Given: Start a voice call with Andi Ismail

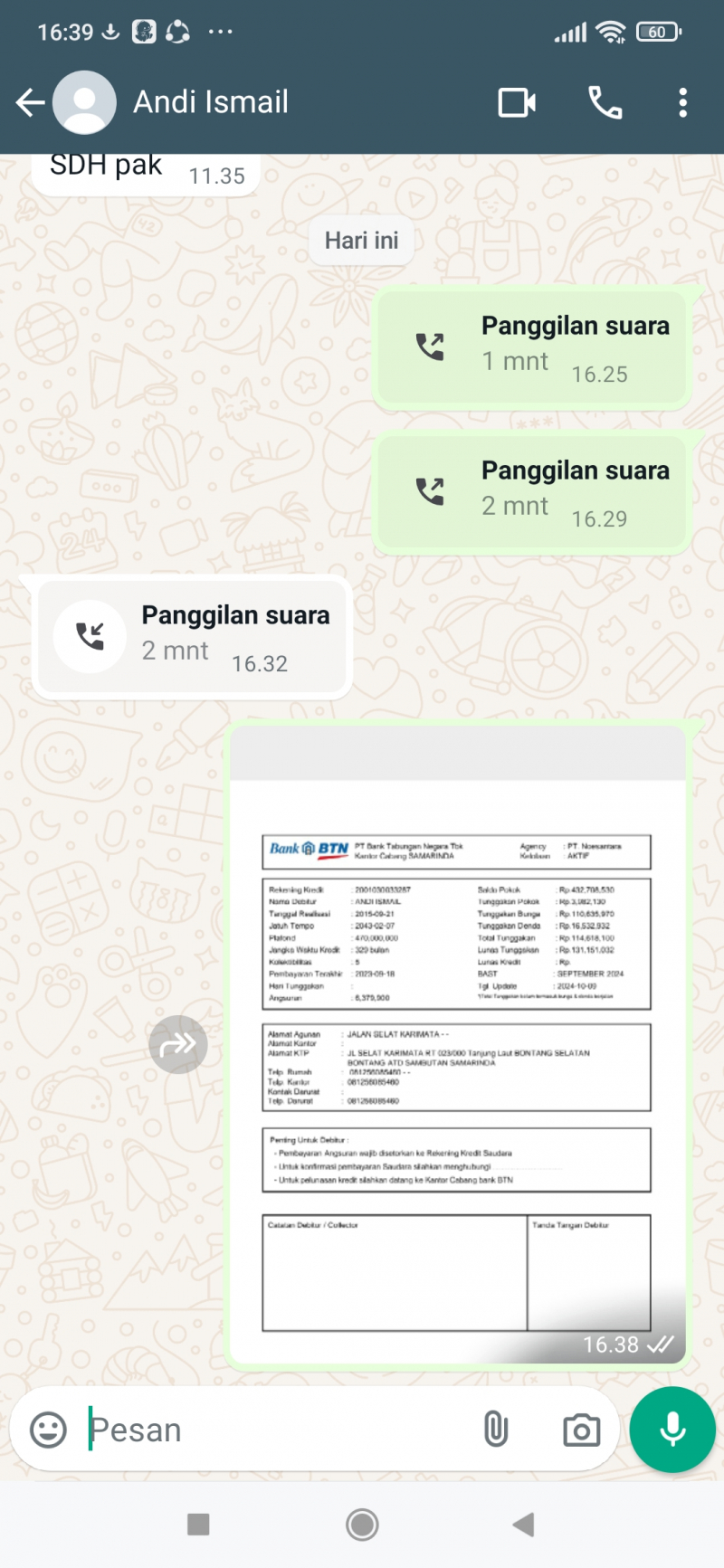Looking at the screenshot, I should point(605,102).
